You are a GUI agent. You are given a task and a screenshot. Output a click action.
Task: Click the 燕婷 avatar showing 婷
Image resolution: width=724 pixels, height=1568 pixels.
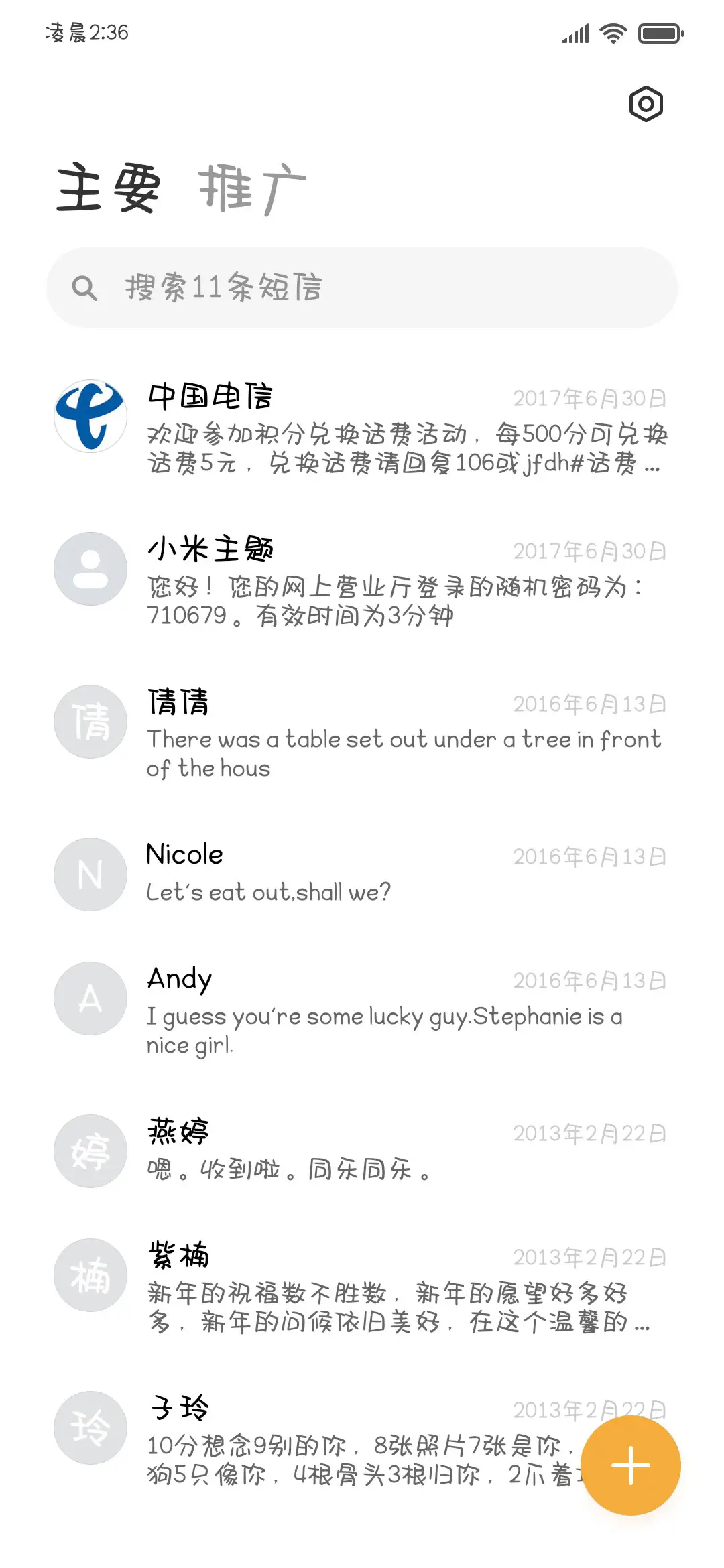(x=90, y=1151)
